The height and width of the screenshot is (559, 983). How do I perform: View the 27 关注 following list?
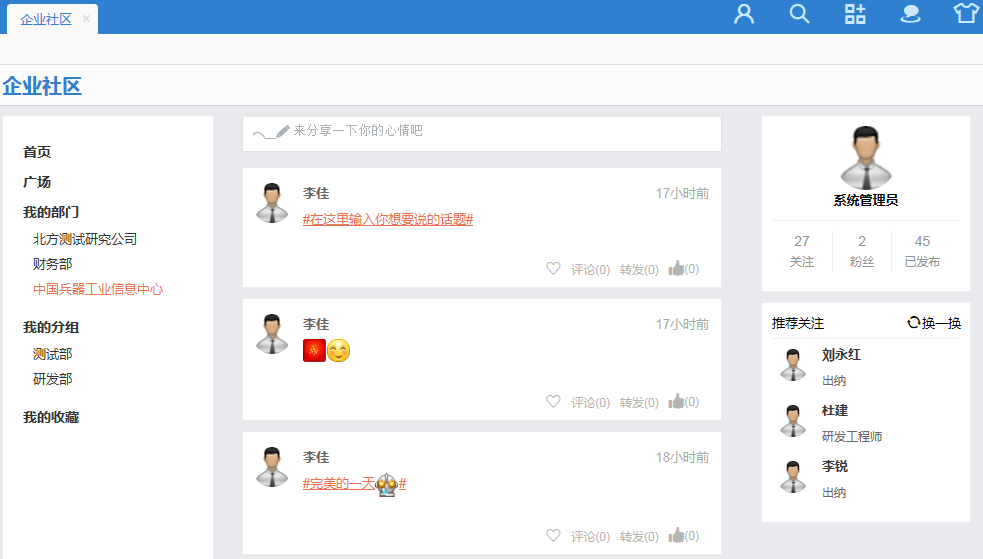pos(802,250)
